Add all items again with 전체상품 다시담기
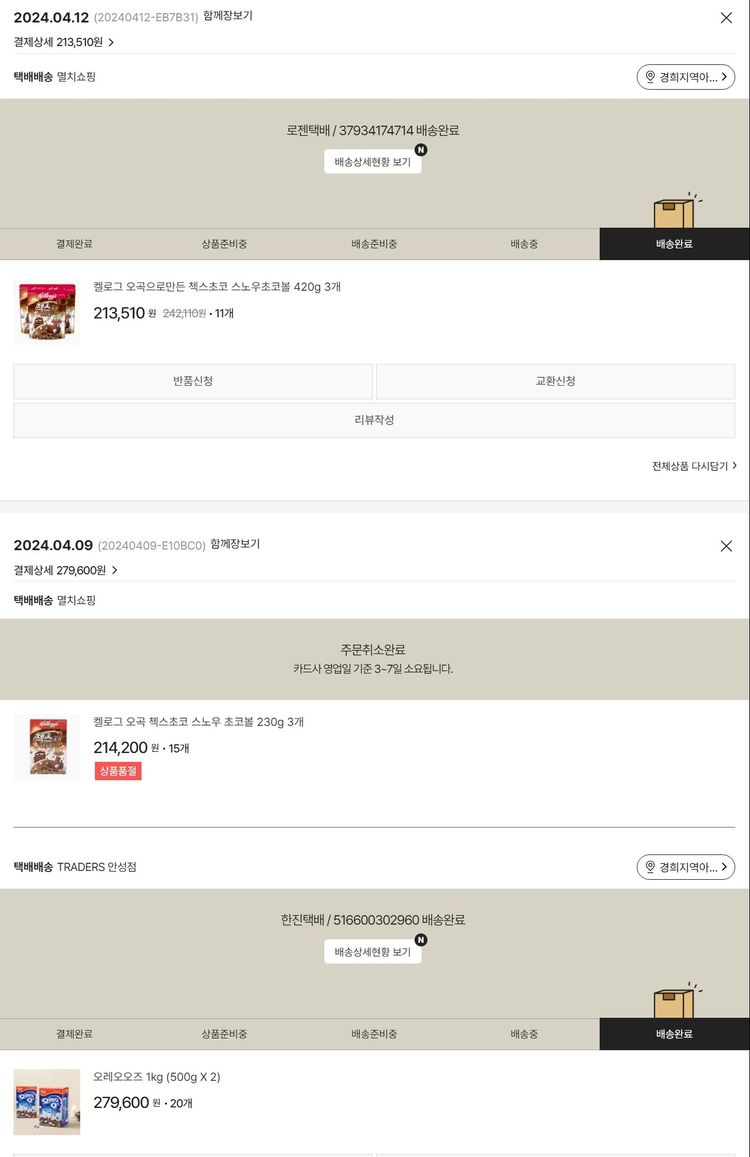The width and height of the screenshot is (750, 1157). pos(694,466)
